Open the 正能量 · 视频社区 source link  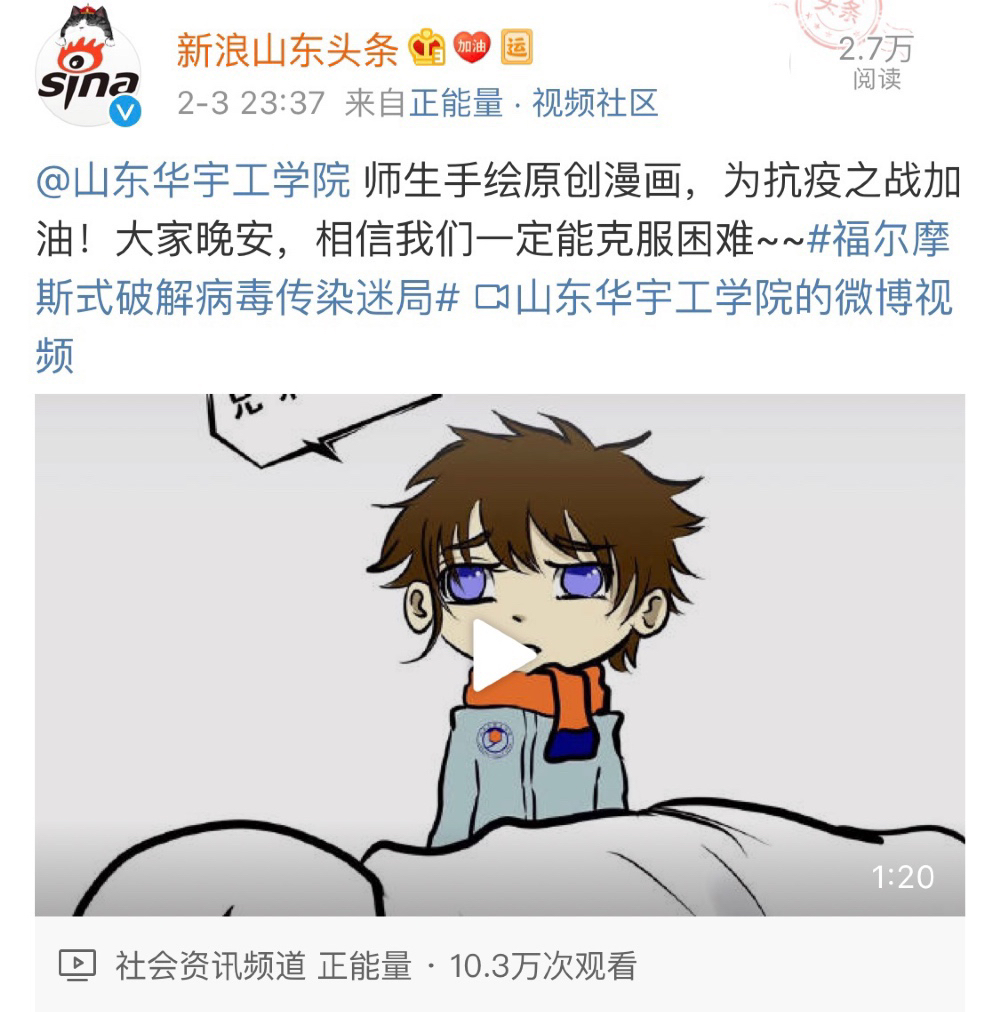533,103
